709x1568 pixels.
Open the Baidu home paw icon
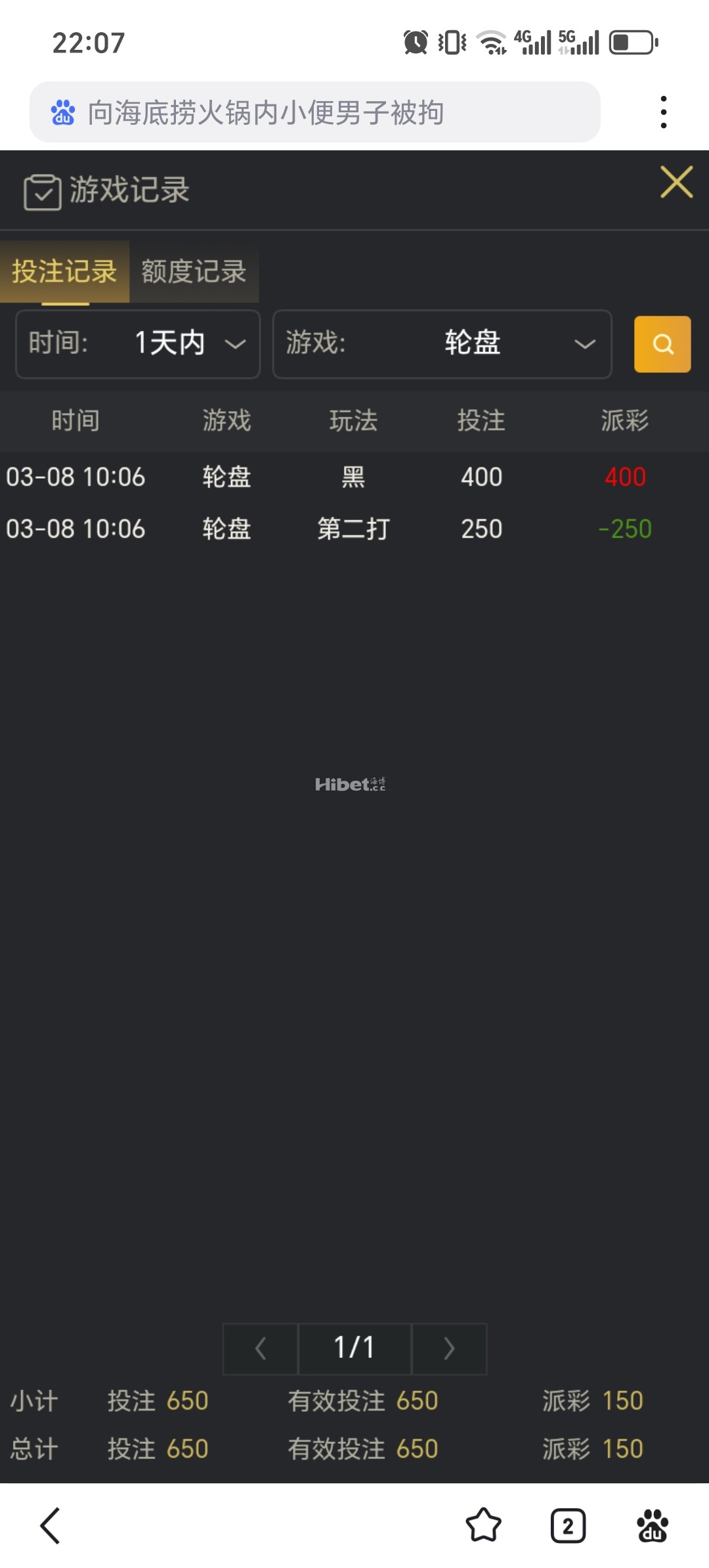point(653,1525)
